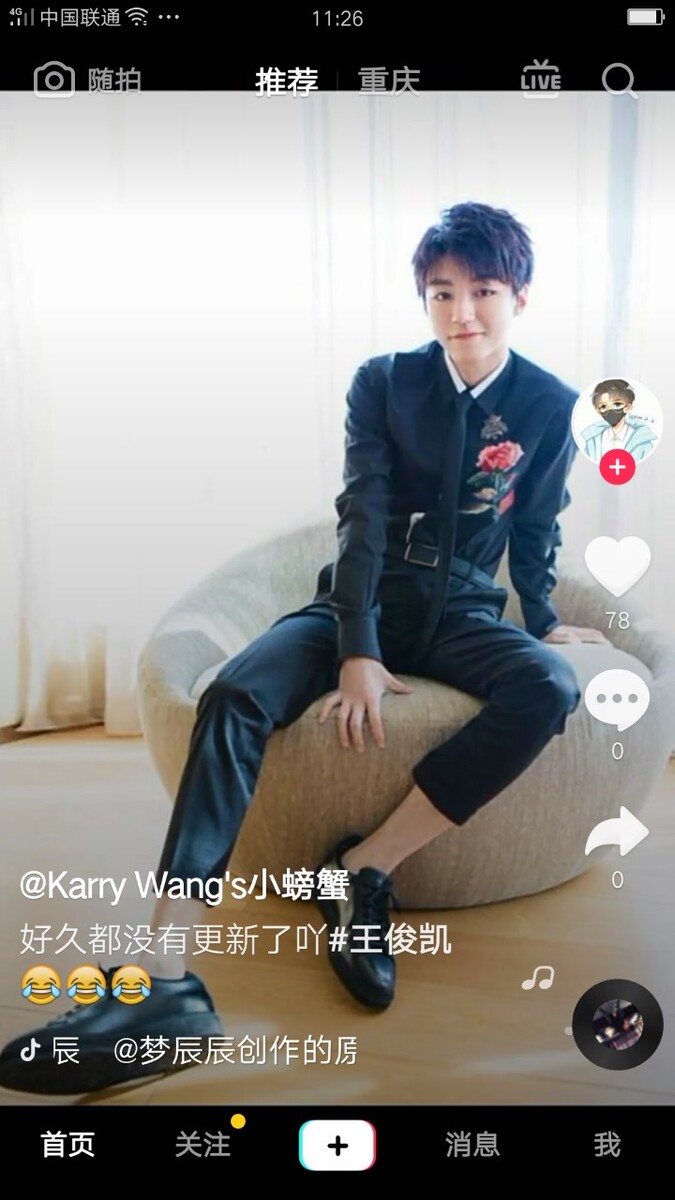The image size is (675, 1200).
Task: Share this video with the arrow icon
Action: [617, 832]
